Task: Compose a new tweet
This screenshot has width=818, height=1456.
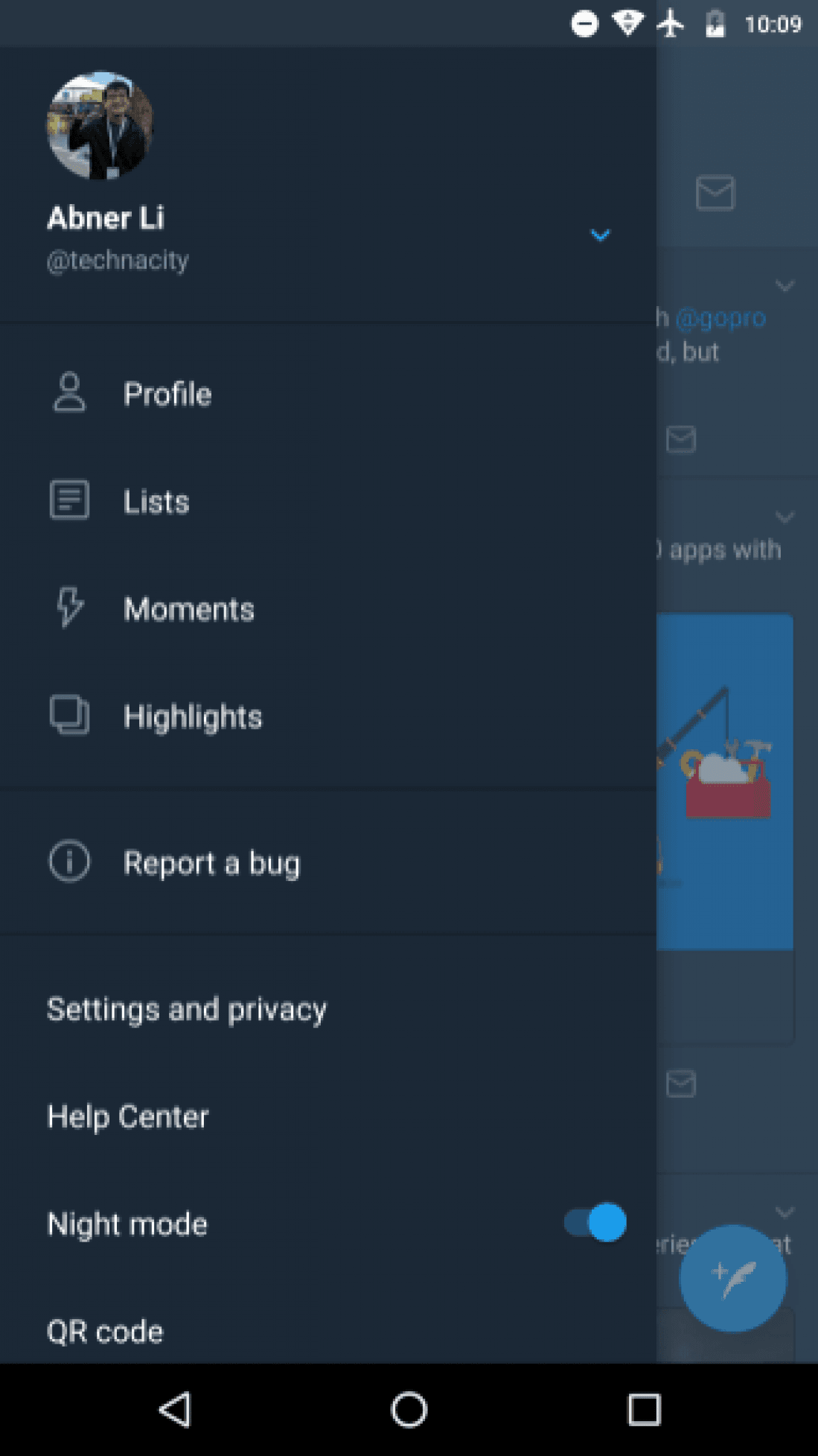Action: [732, 1278]
